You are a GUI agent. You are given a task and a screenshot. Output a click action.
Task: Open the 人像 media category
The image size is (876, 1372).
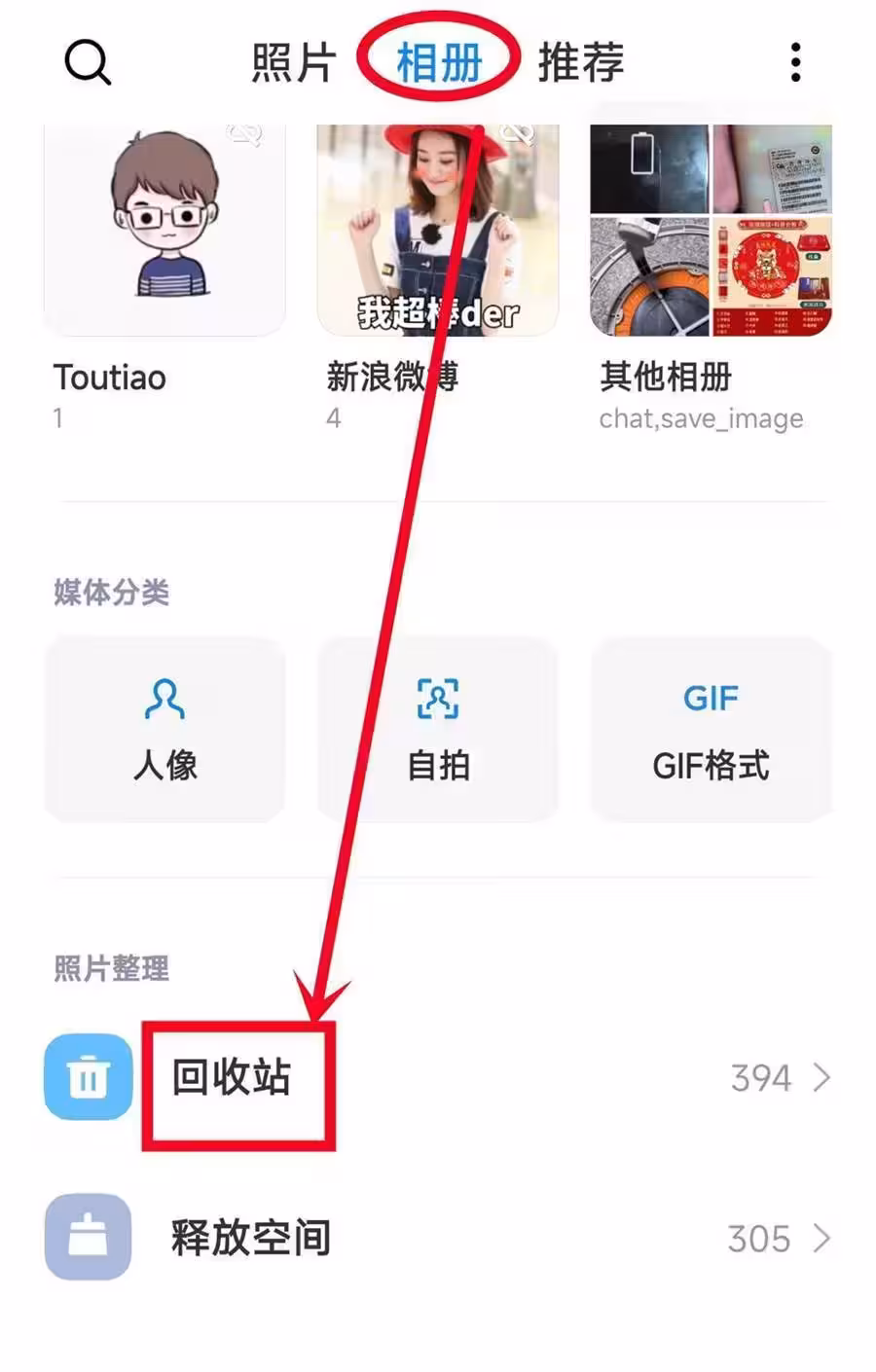[x=164, y=730]
